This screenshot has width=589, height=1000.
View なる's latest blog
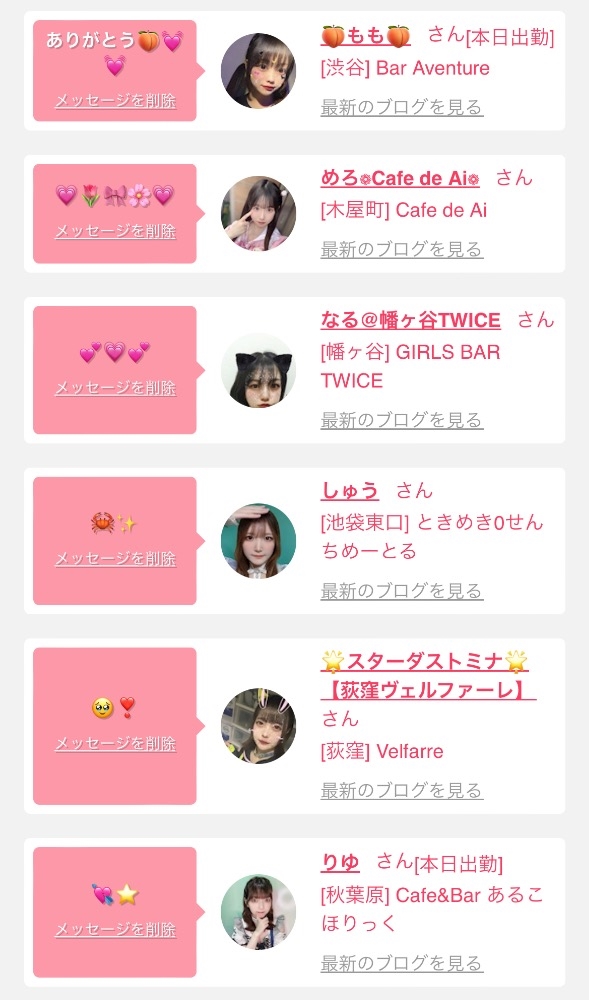click(x=402, y=420)
